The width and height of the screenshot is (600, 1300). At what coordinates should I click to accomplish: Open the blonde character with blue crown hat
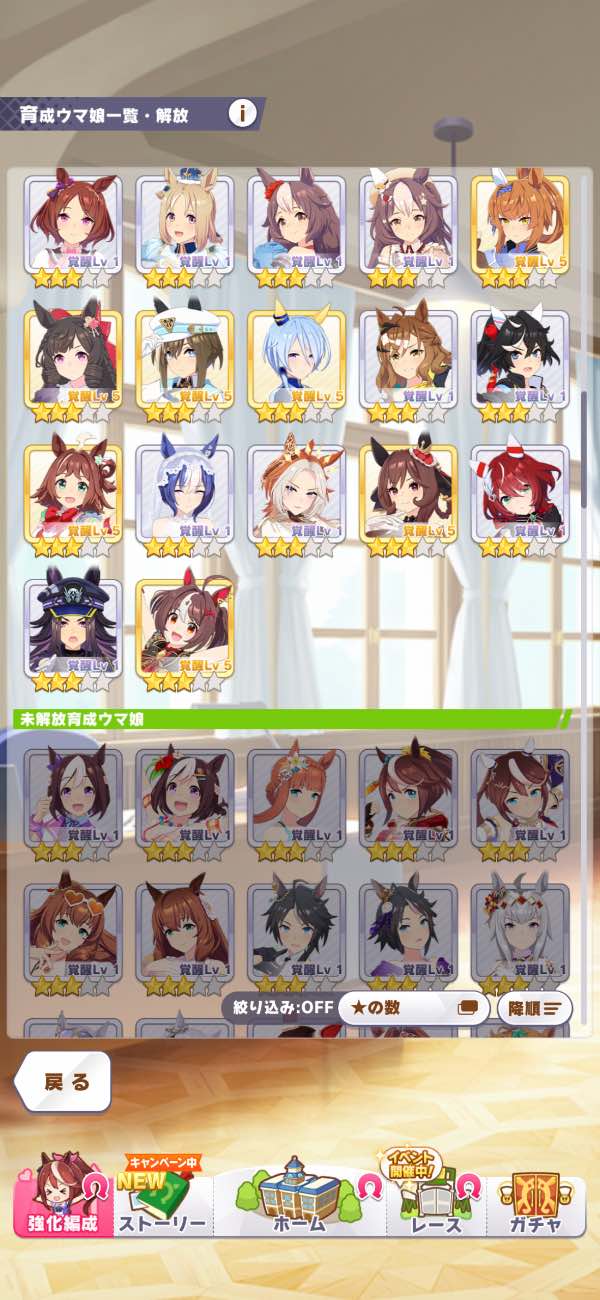tap(184, 228)
